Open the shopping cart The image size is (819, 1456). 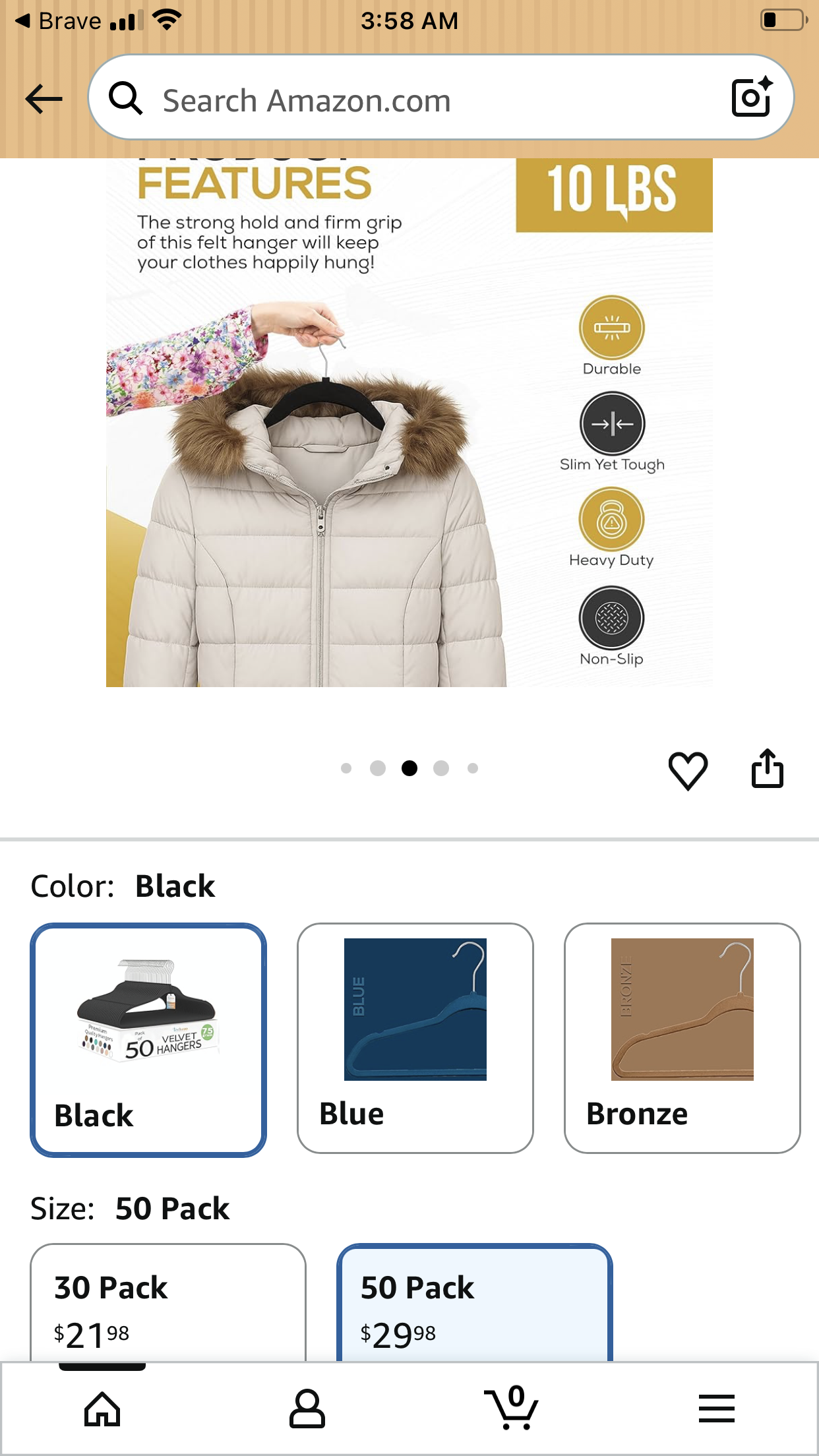[x=512, y=1409]
